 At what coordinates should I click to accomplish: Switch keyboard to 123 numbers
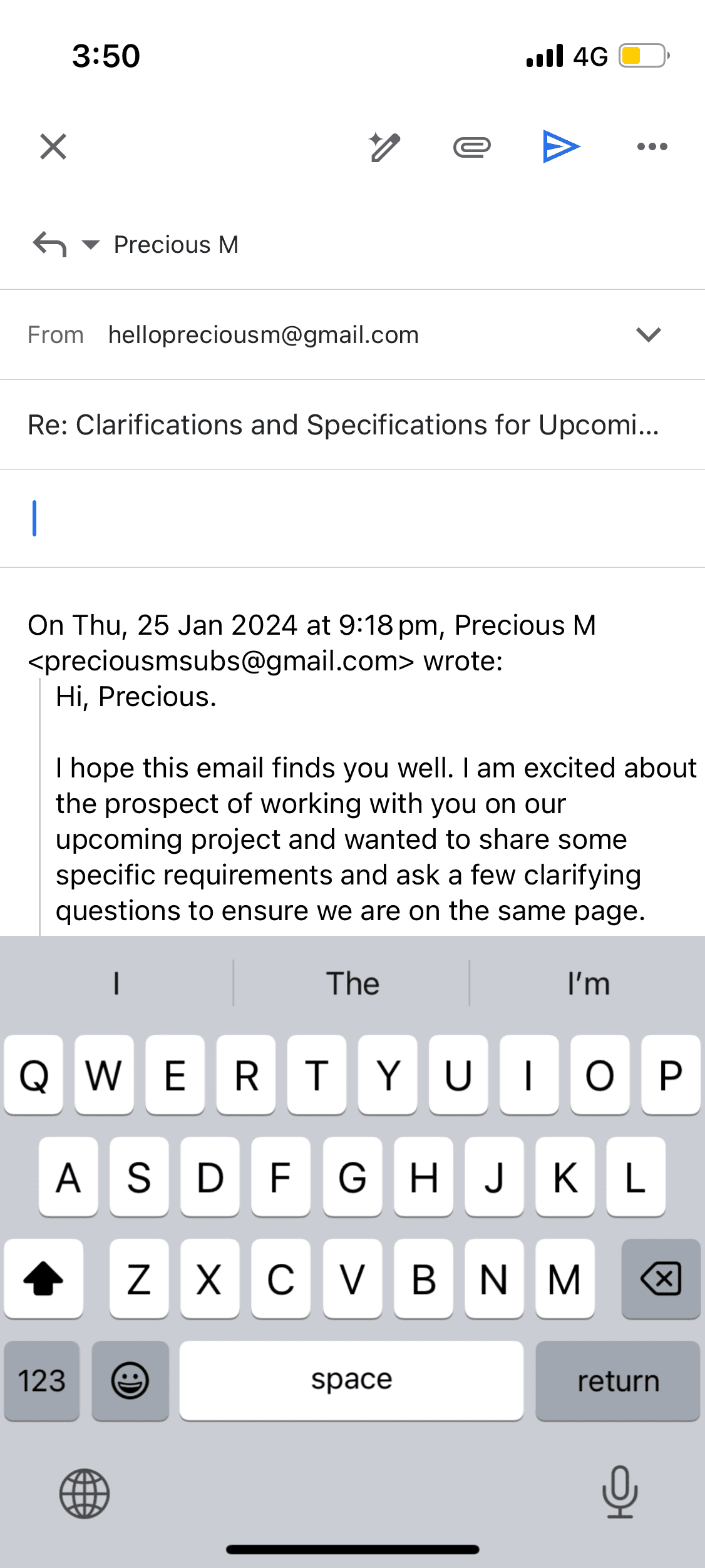[41, 1381]
